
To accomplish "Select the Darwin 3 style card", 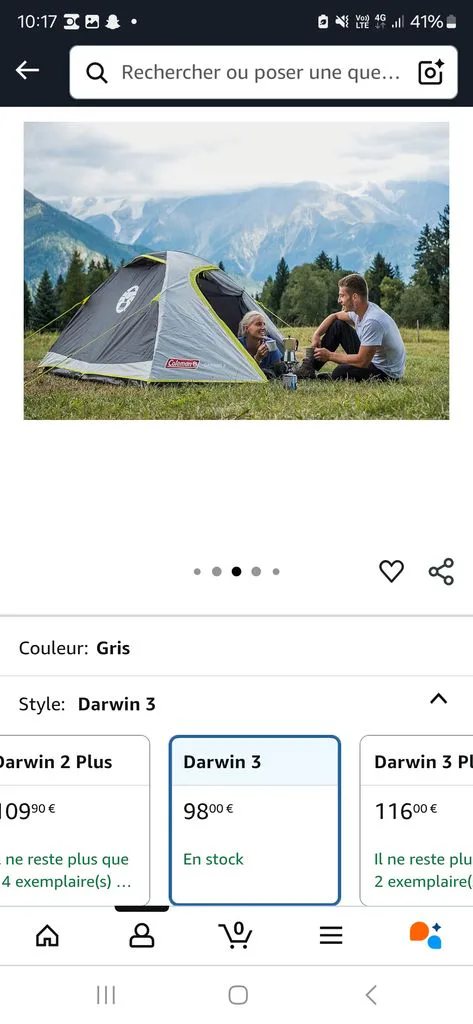I will coord(255,820).
